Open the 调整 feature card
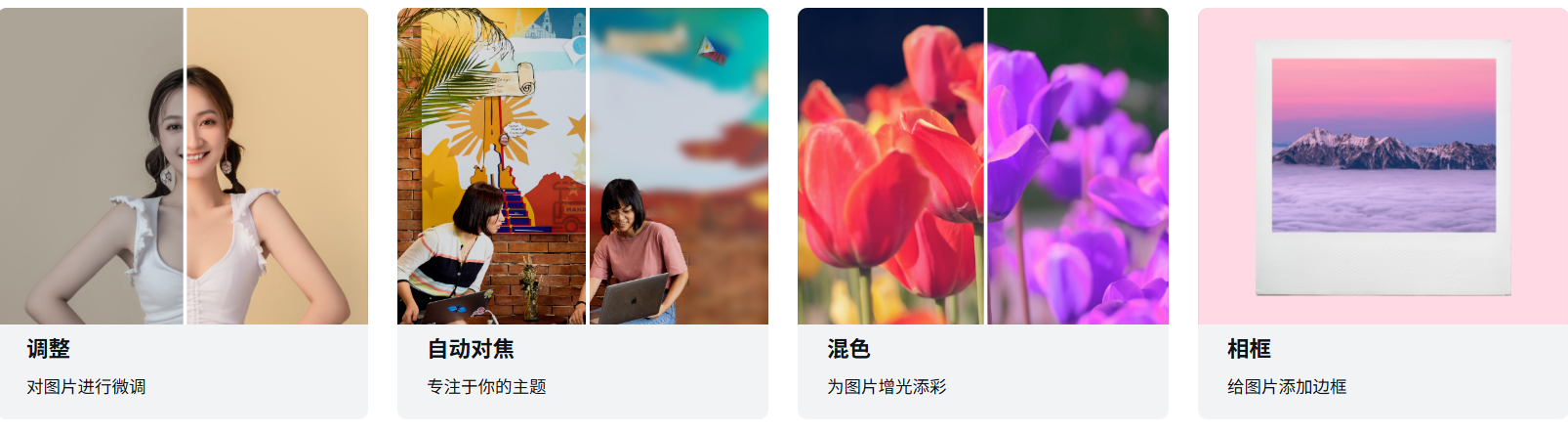 pyautogui.click(x=184, y=213)
